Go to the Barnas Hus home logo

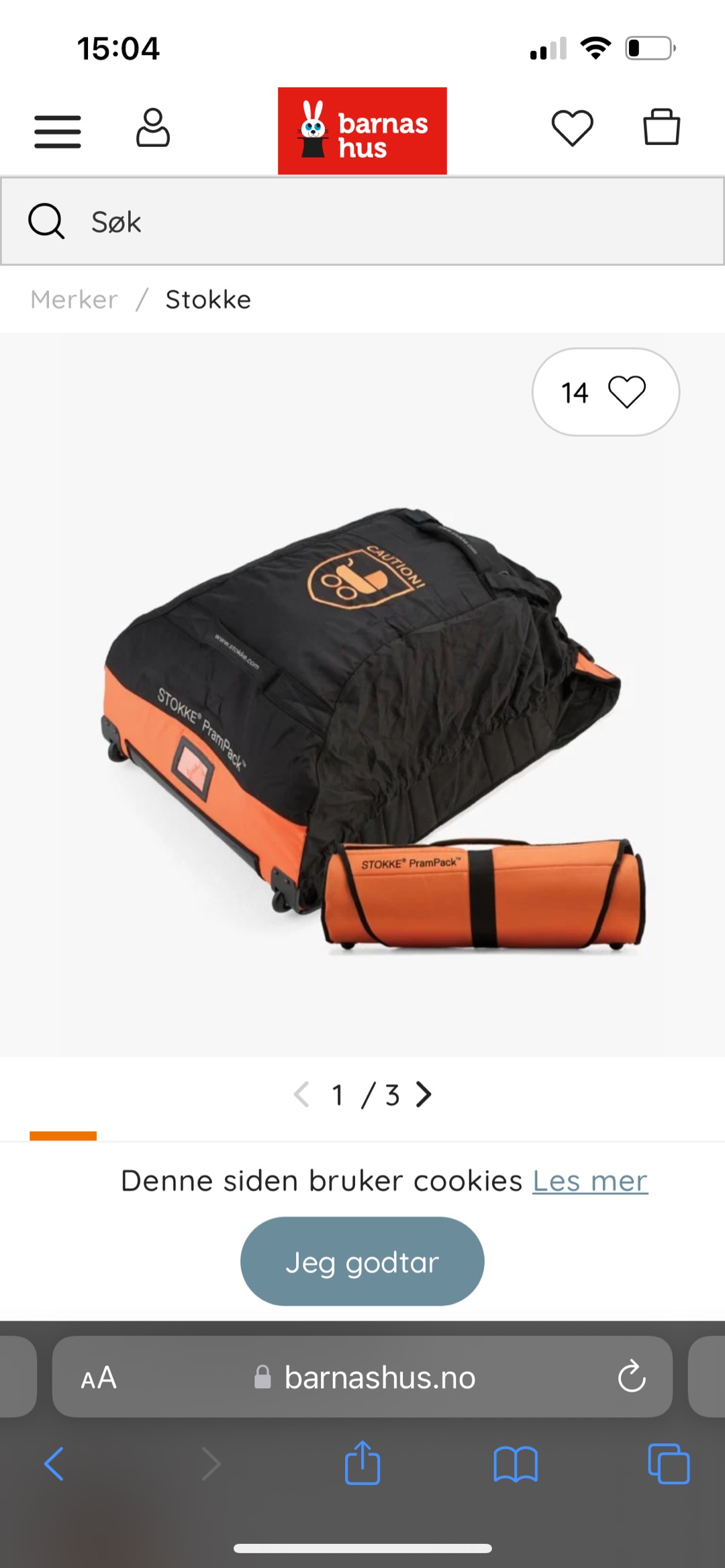coord(362,131)
